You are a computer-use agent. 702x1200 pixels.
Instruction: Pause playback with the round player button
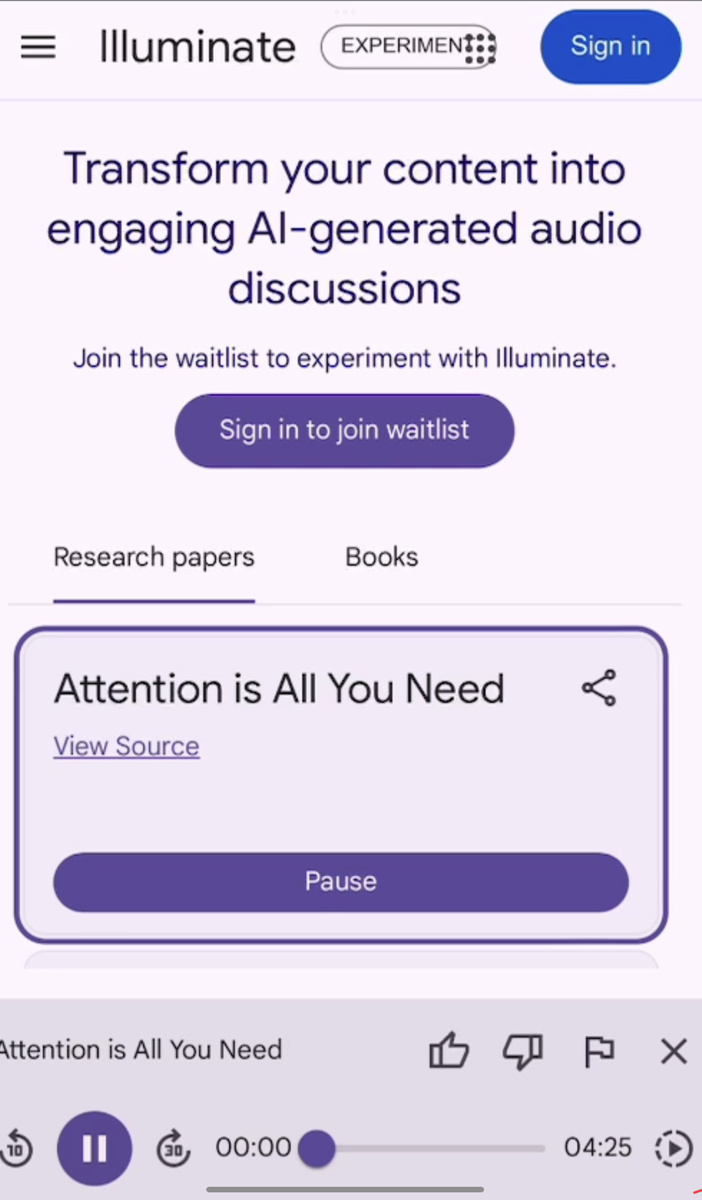click(x=94, y=1148)
